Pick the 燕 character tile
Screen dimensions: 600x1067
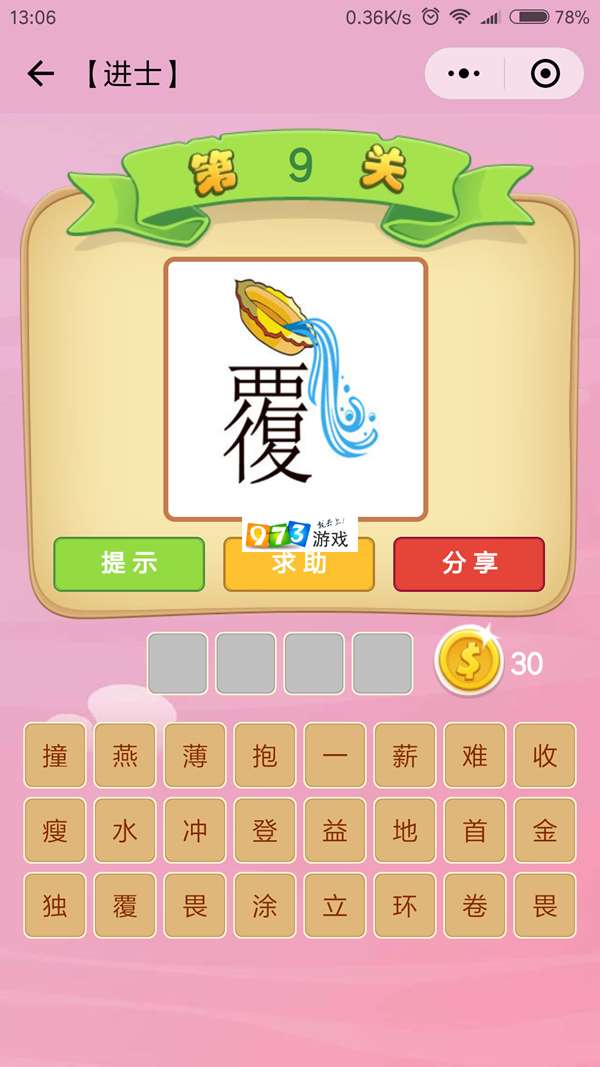[x=125, y=756]
